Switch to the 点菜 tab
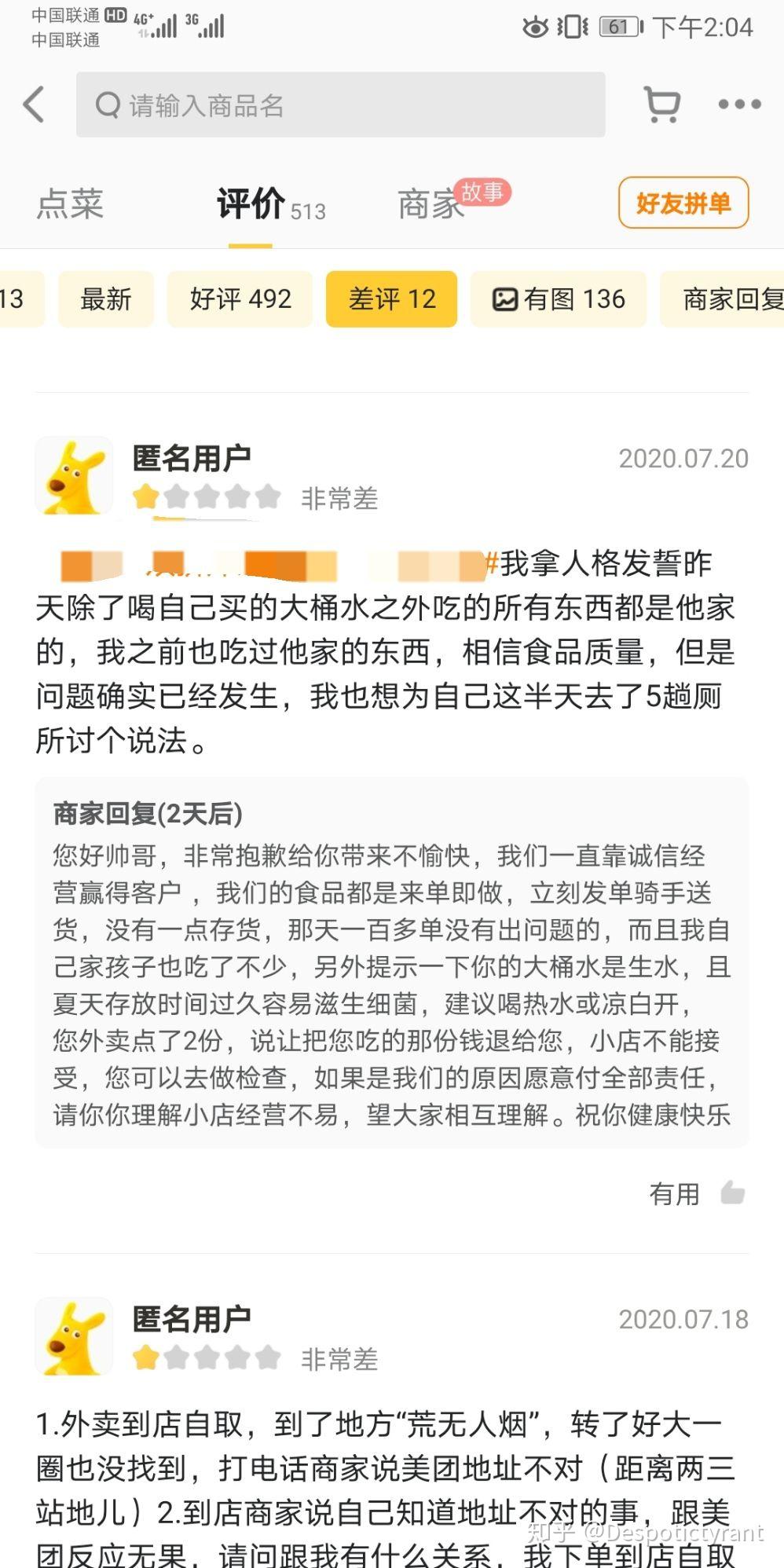Screen dimensions: 784x1568 point(70,204)
